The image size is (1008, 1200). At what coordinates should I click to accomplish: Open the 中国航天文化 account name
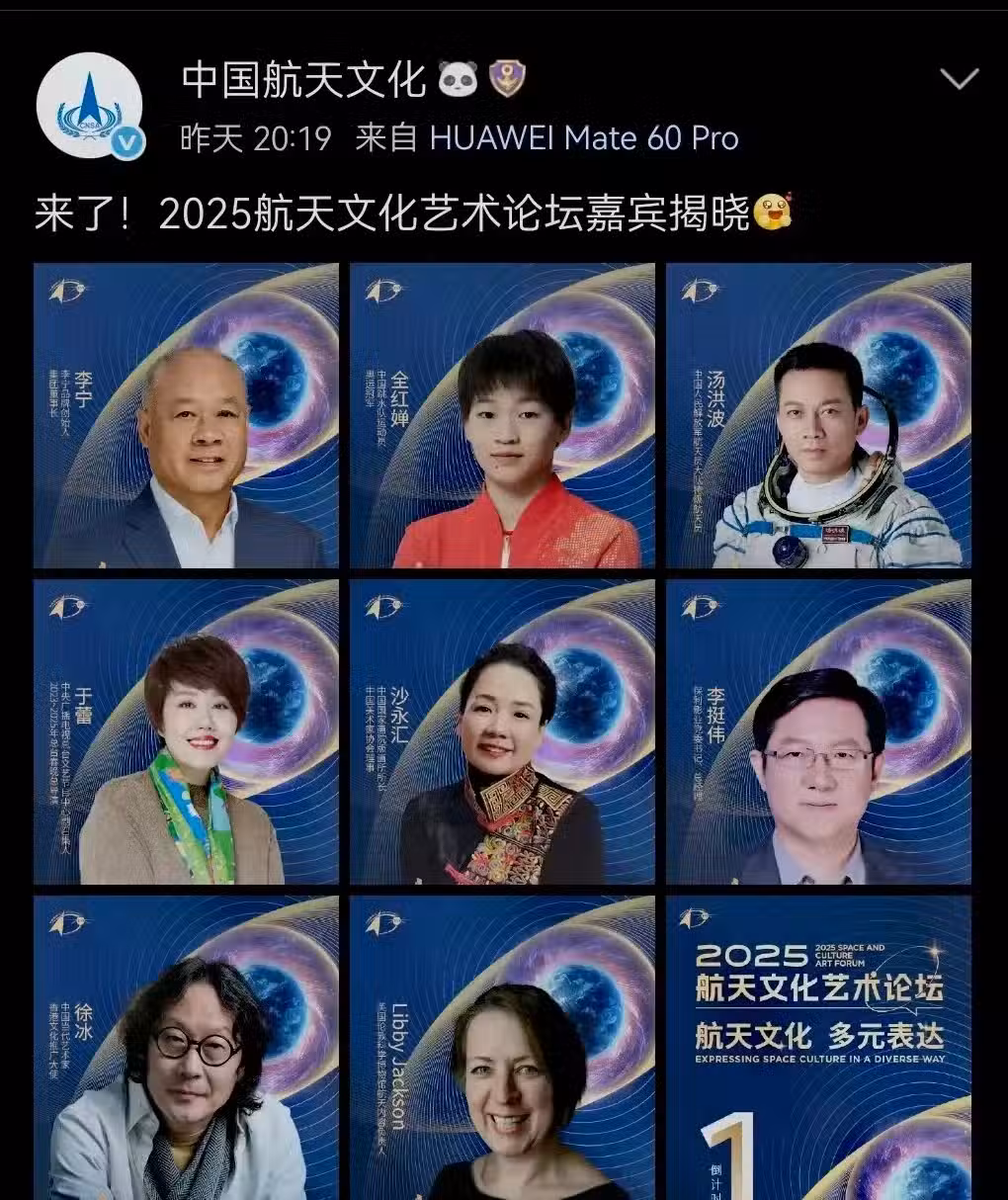pos(303,80)
